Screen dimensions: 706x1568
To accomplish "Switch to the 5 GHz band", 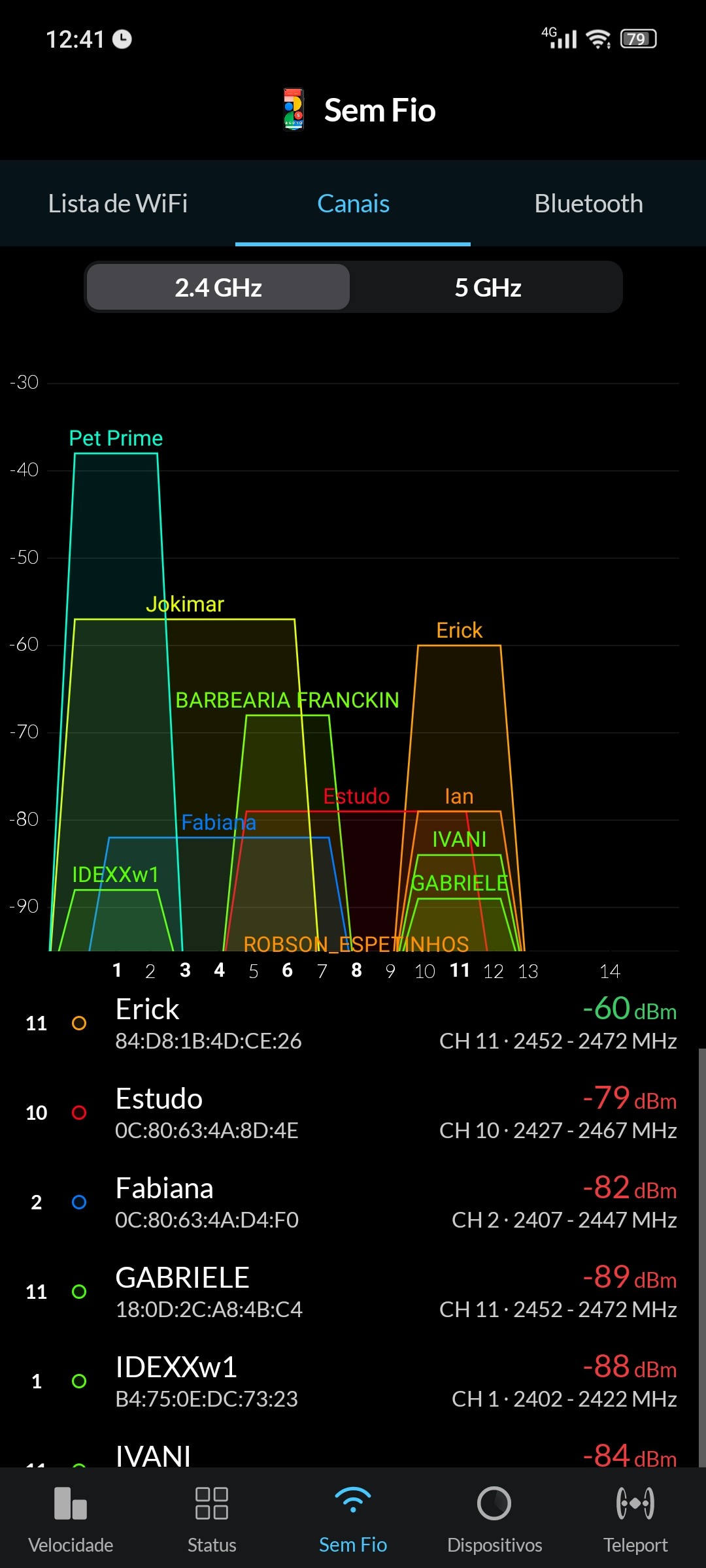I will [488, 287].
